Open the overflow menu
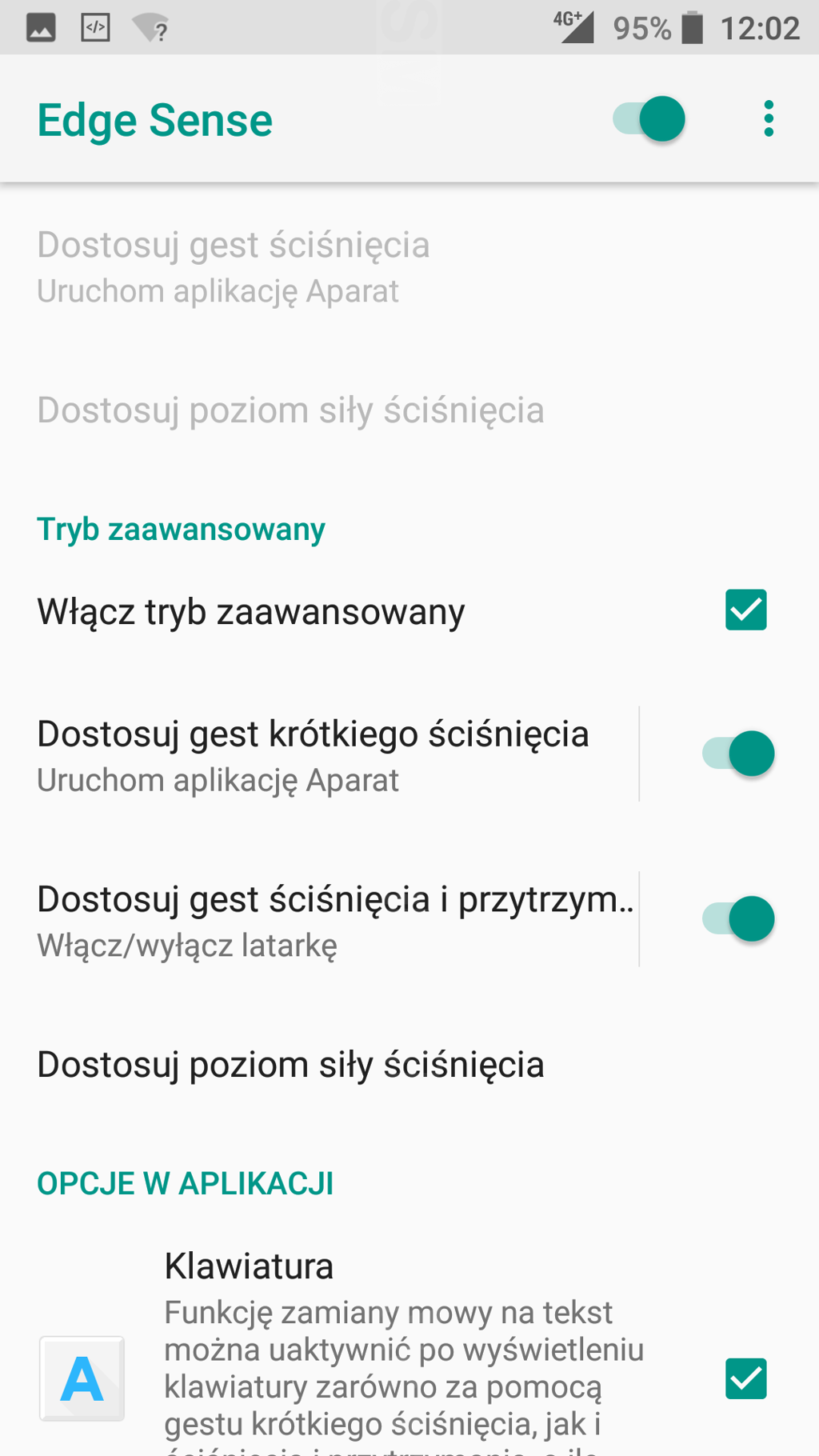 coord(768,119)
